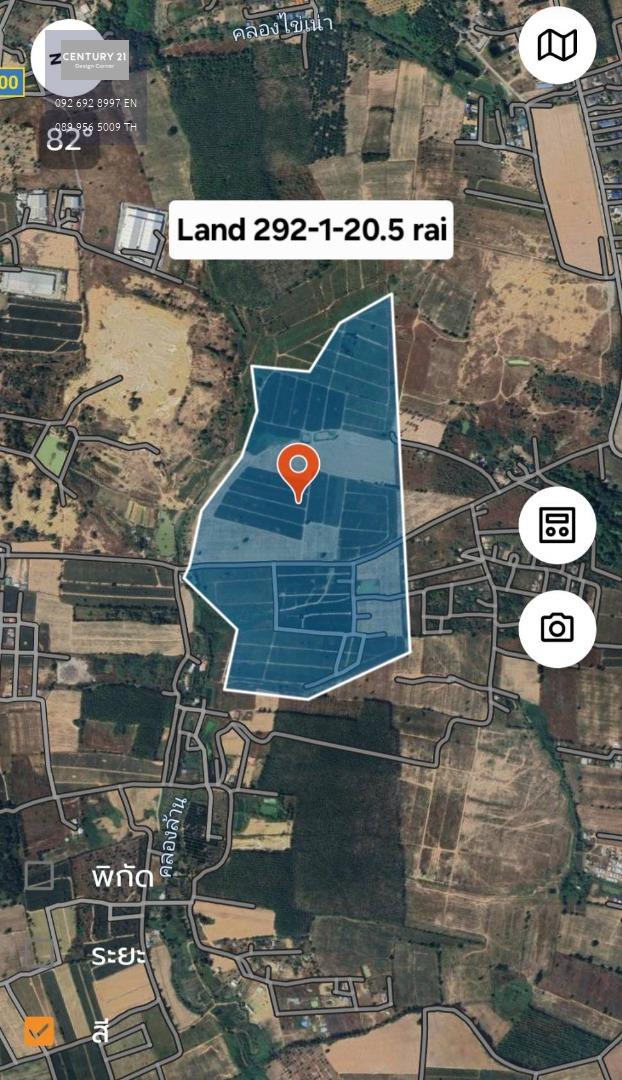Open the map layers button

point(557,45)
